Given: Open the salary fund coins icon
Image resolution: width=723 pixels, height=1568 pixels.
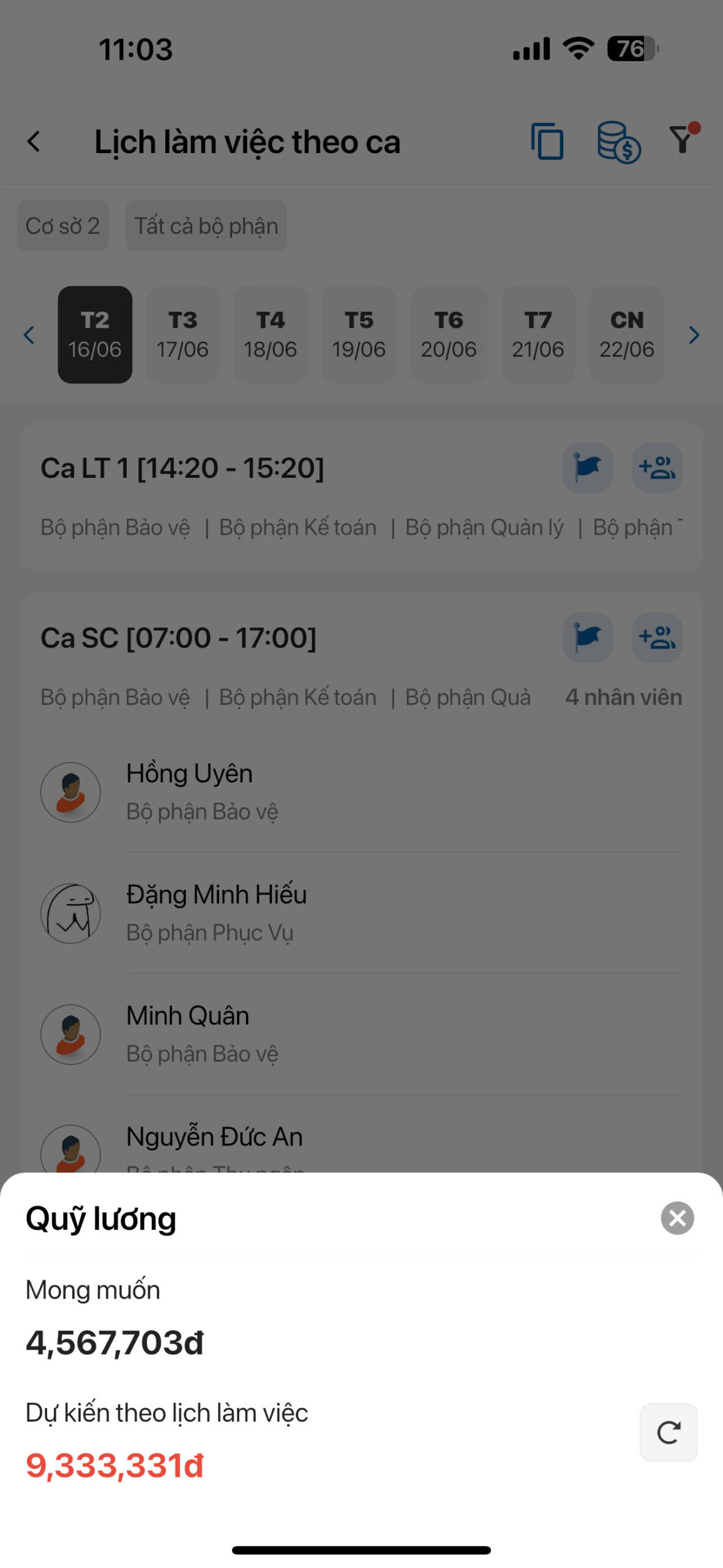Looking at the screenshot, I should click(618, 142).
